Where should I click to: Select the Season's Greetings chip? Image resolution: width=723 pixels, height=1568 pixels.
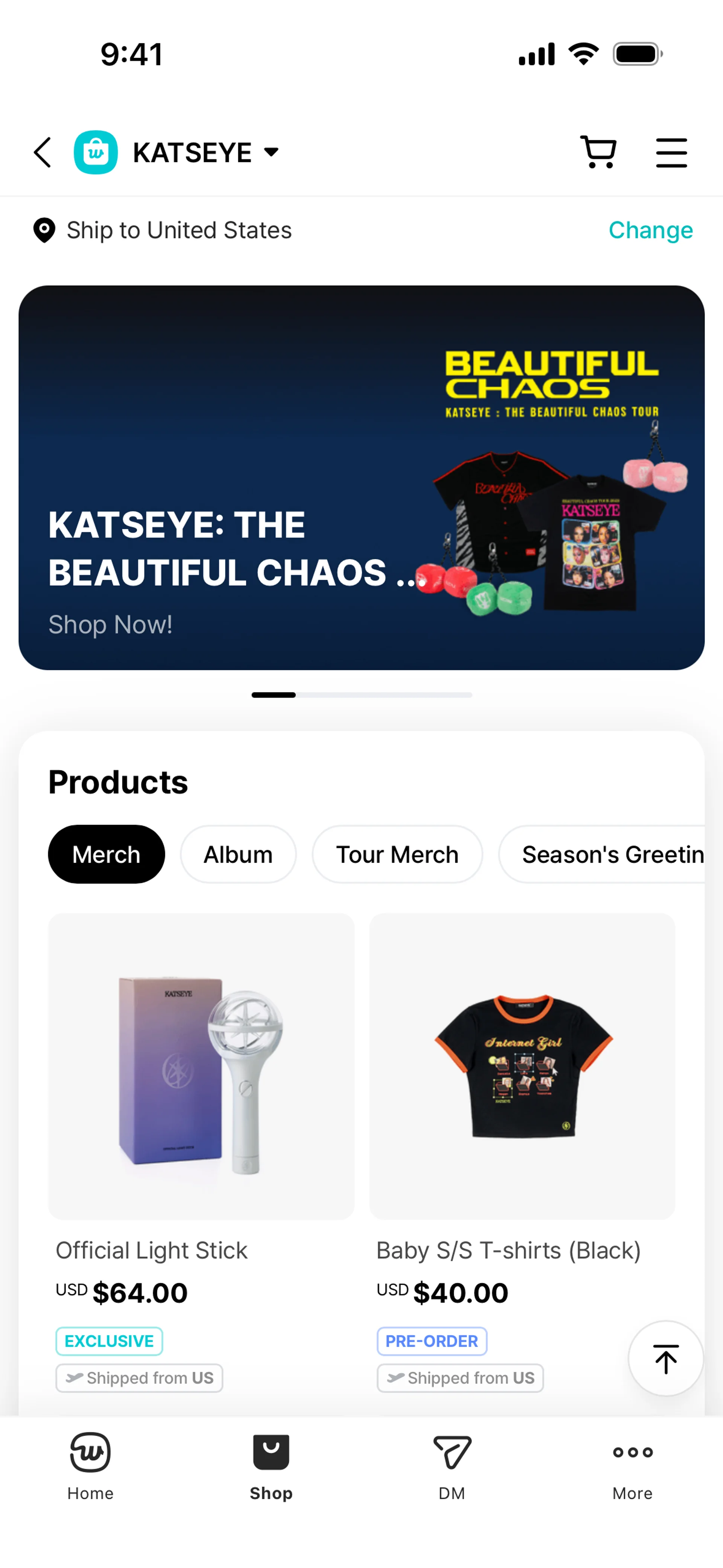pyautogui.click(x=602, y=854)
